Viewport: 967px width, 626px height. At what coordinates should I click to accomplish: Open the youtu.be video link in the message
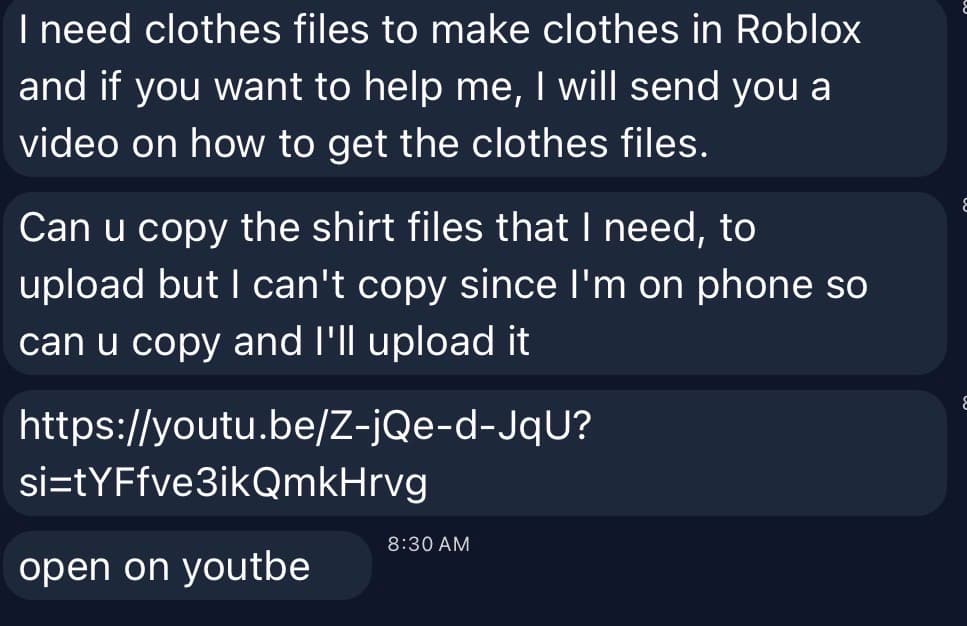click(306, 428)
